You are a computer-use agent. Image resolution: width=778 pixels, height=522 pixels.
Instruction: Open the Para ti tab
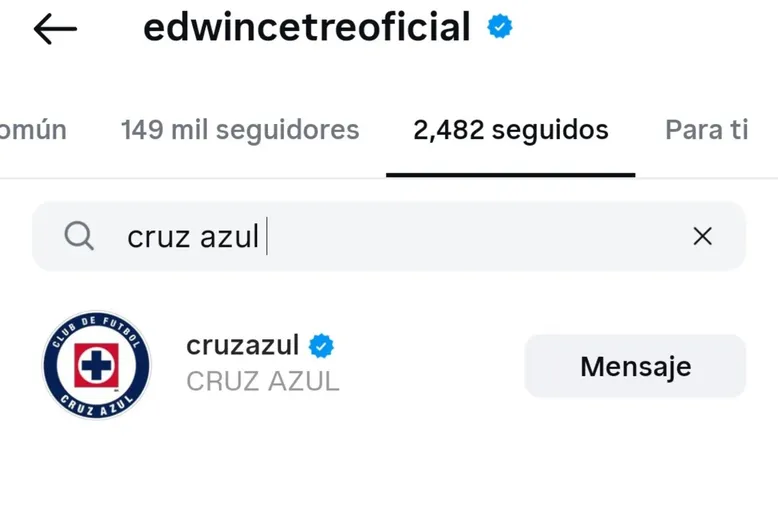coord(706,130)
